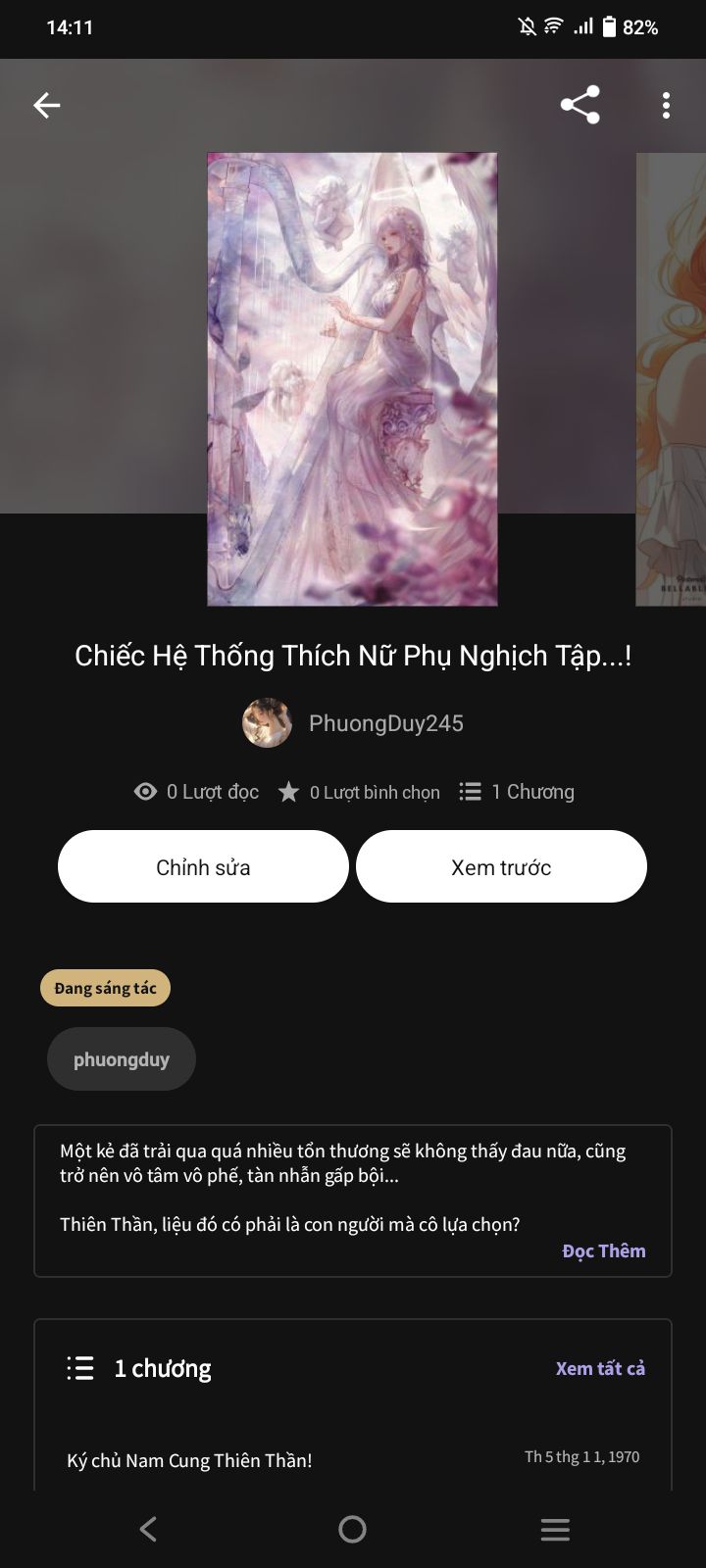Open chapter Ký chủ Nam Cung Thiên Thần!

189,1460
